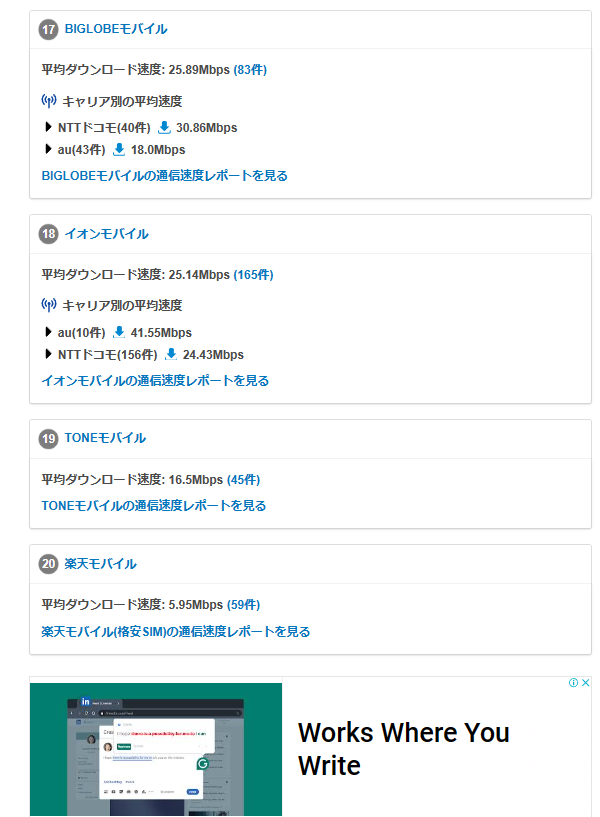Open the Works Where You Write ad
Screen dimensions: 600x817
[404, 749]
